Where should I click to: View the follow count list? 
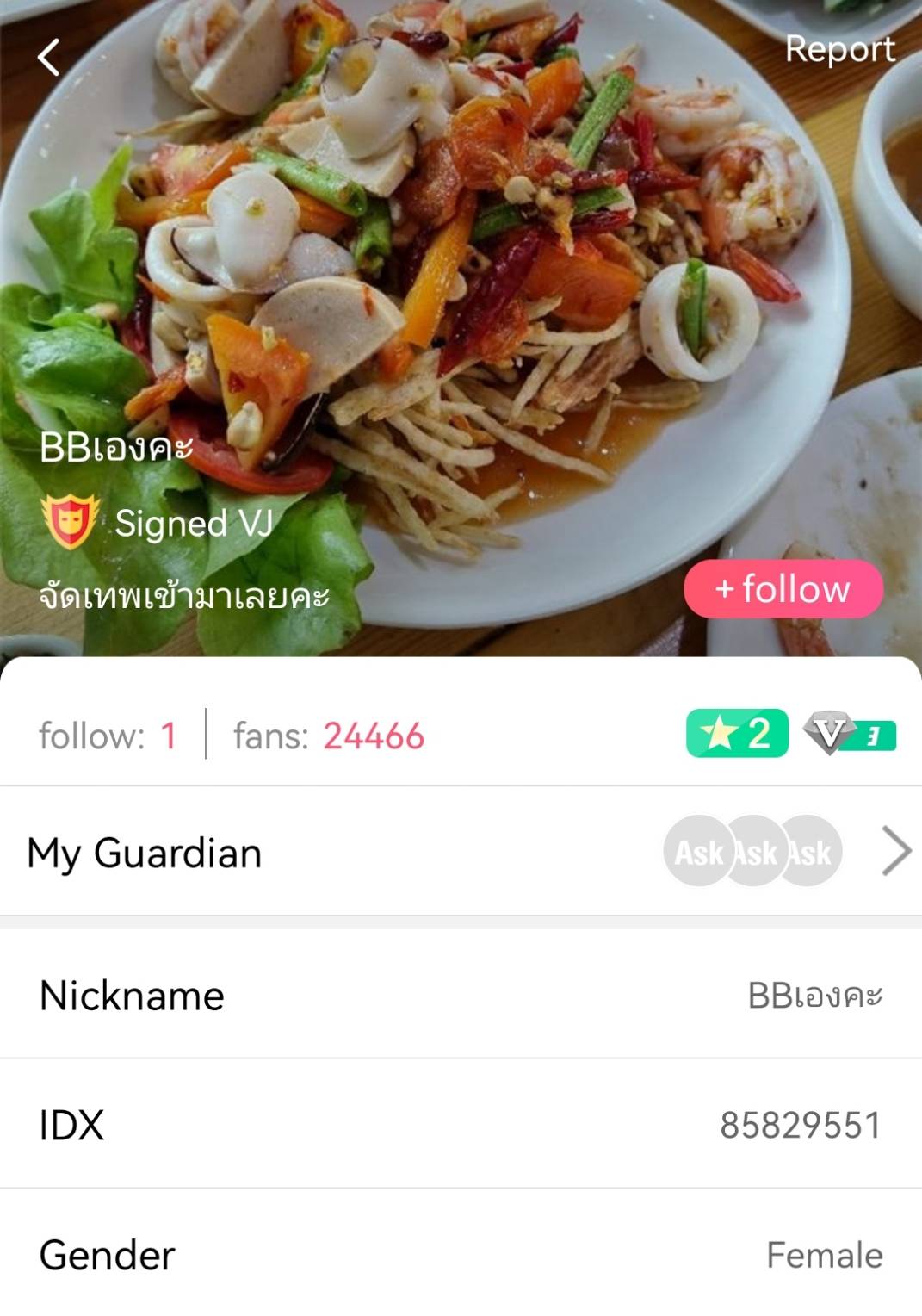(108, 736)
